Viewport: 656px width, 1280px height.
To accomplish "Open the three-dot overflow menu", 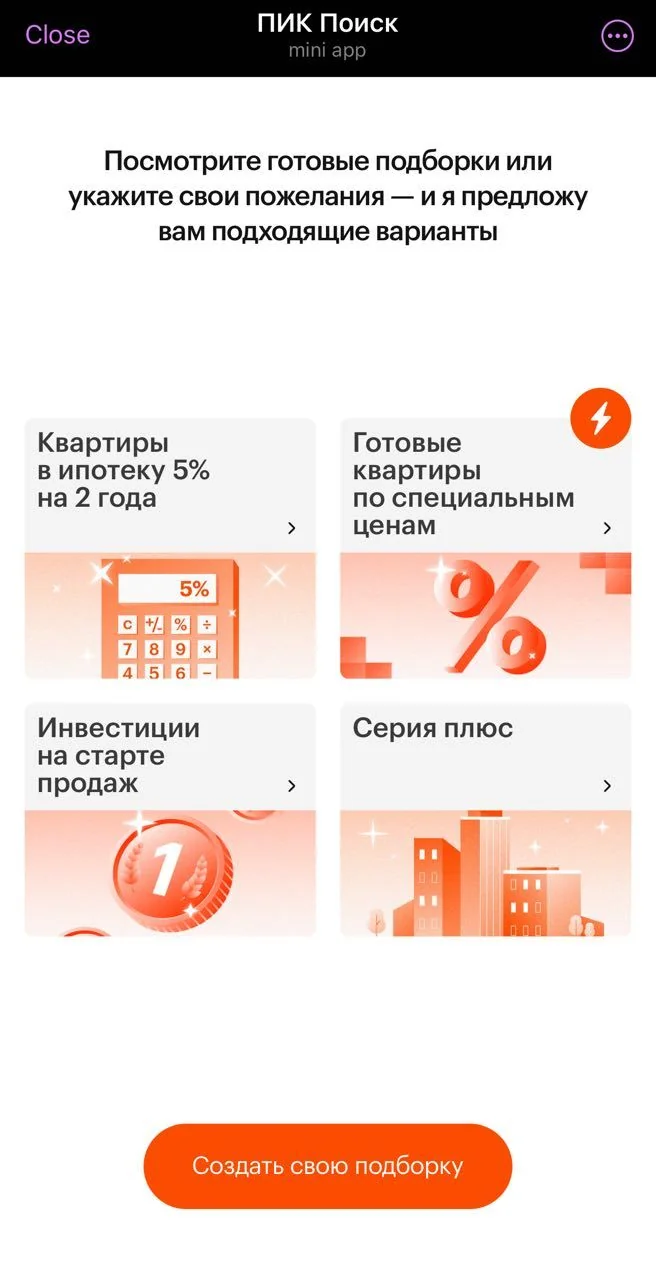I will click(617, 36).
